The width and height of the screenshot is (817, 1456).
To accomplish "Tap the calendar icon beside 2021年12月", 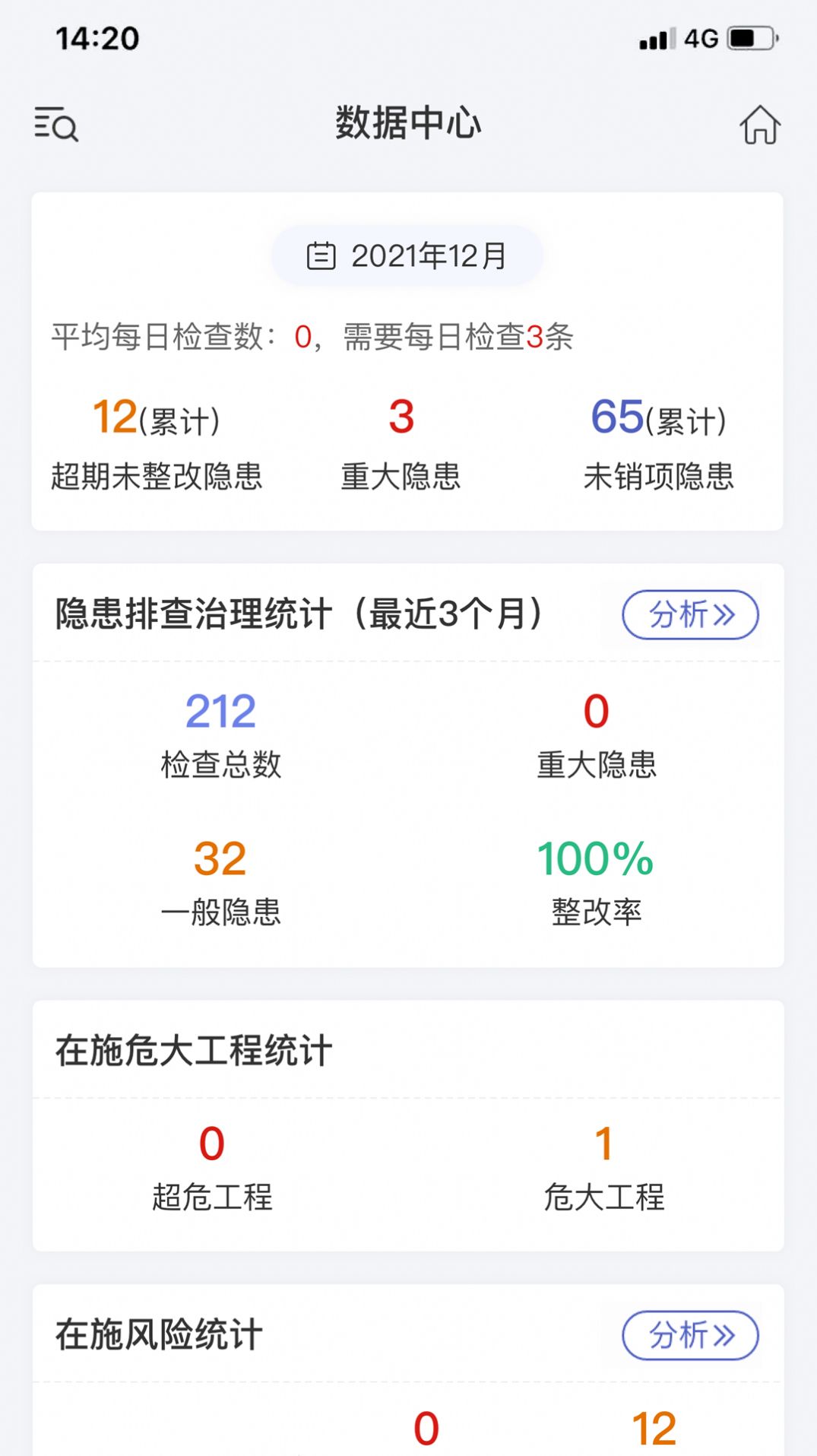I will click(x=322, y=256).
